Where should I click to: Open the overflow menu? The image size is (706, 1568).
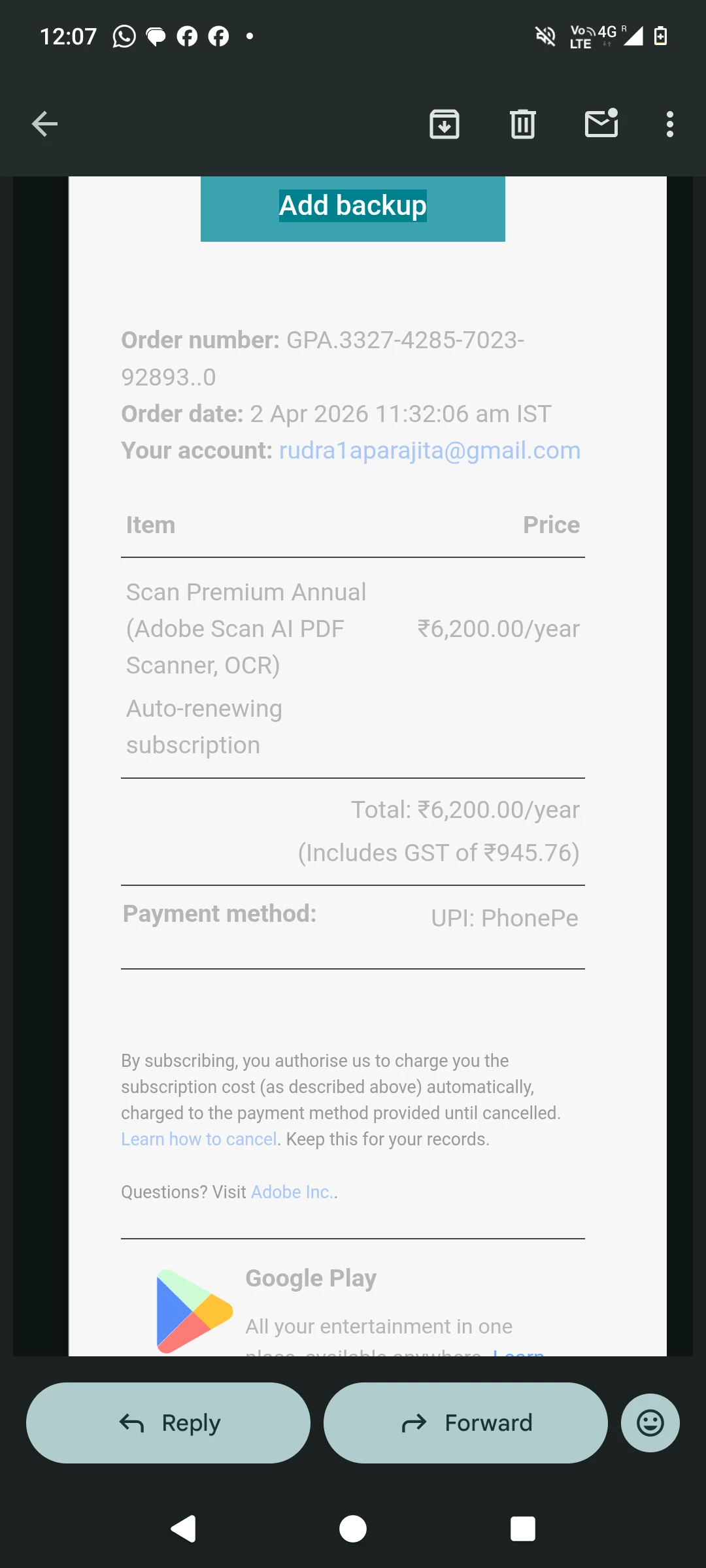click(669, 124)
